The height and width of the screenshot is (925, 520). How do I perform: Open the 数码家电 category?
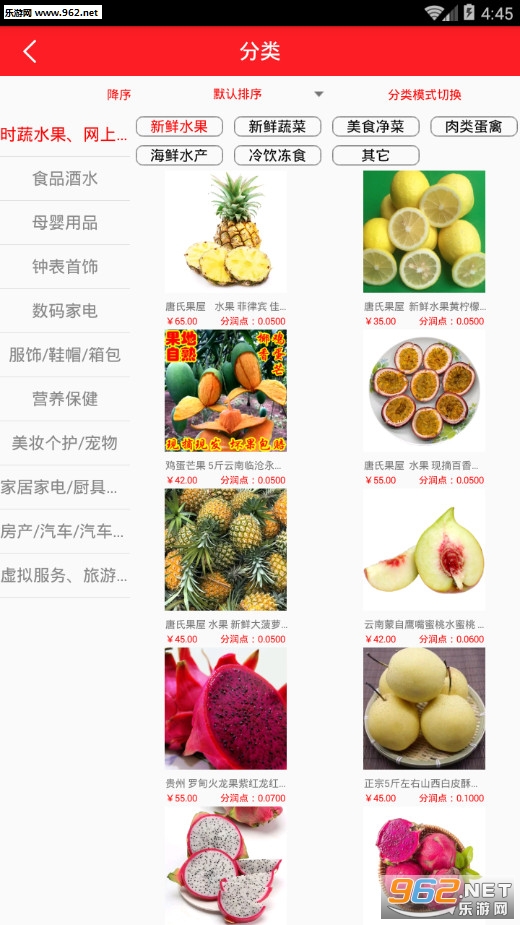(x=65, y=311)
